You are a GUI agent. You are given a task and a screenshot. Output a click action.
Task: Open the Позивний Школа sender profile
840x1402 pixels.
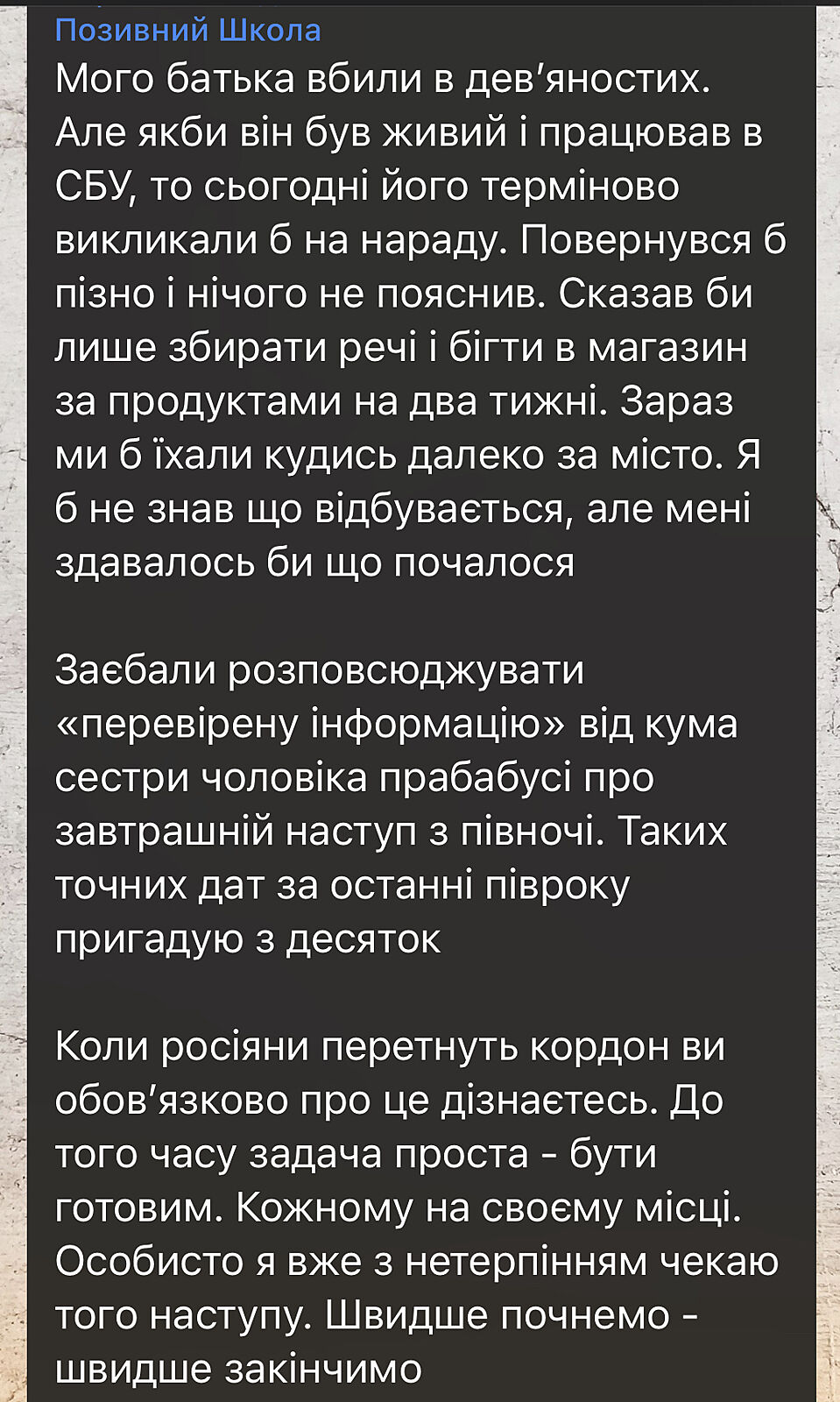coord(187,31)
